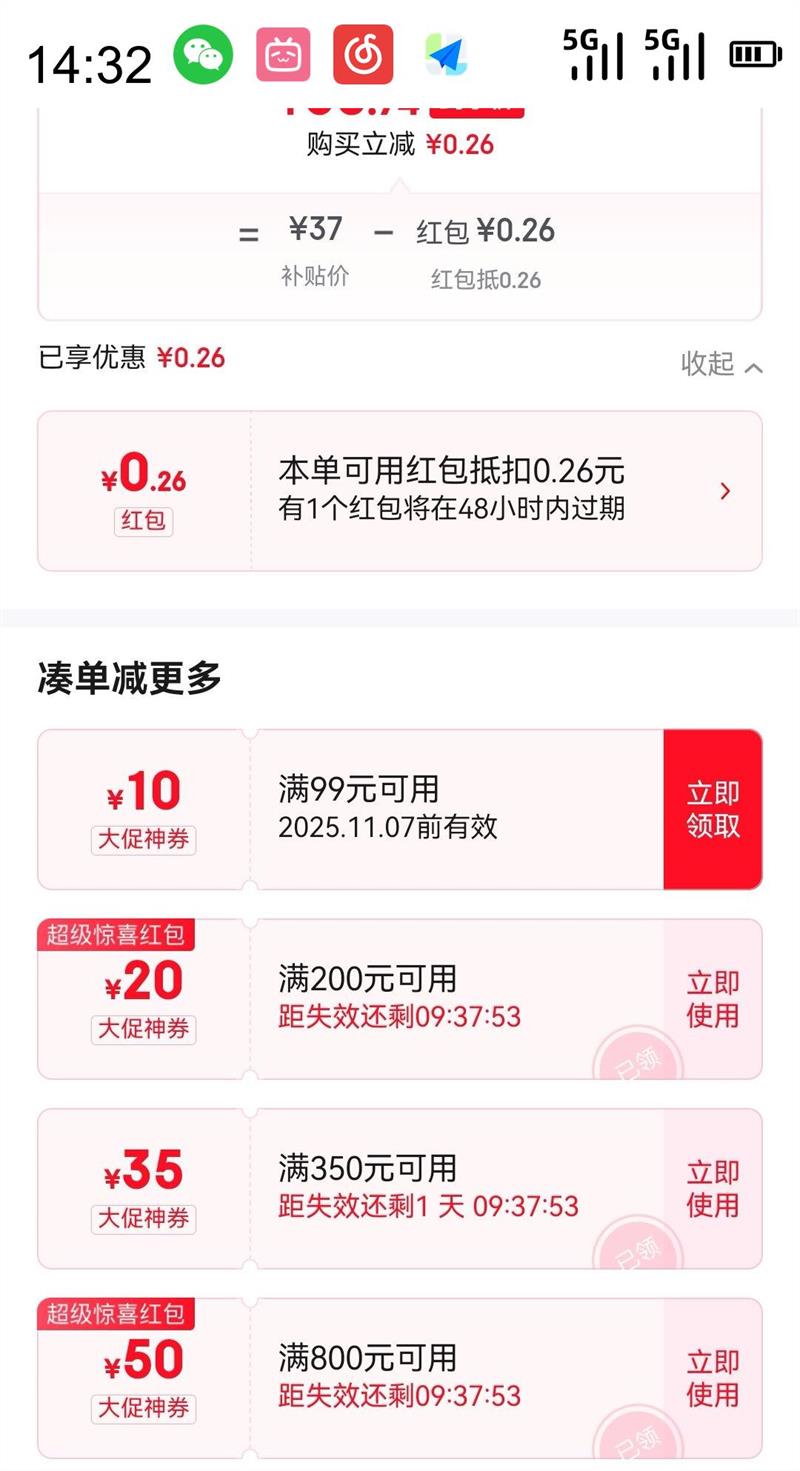Screen dimensions: 800x1471
Task: Open the Bilibili icon in status bar
Action: (x=282, y=57)
